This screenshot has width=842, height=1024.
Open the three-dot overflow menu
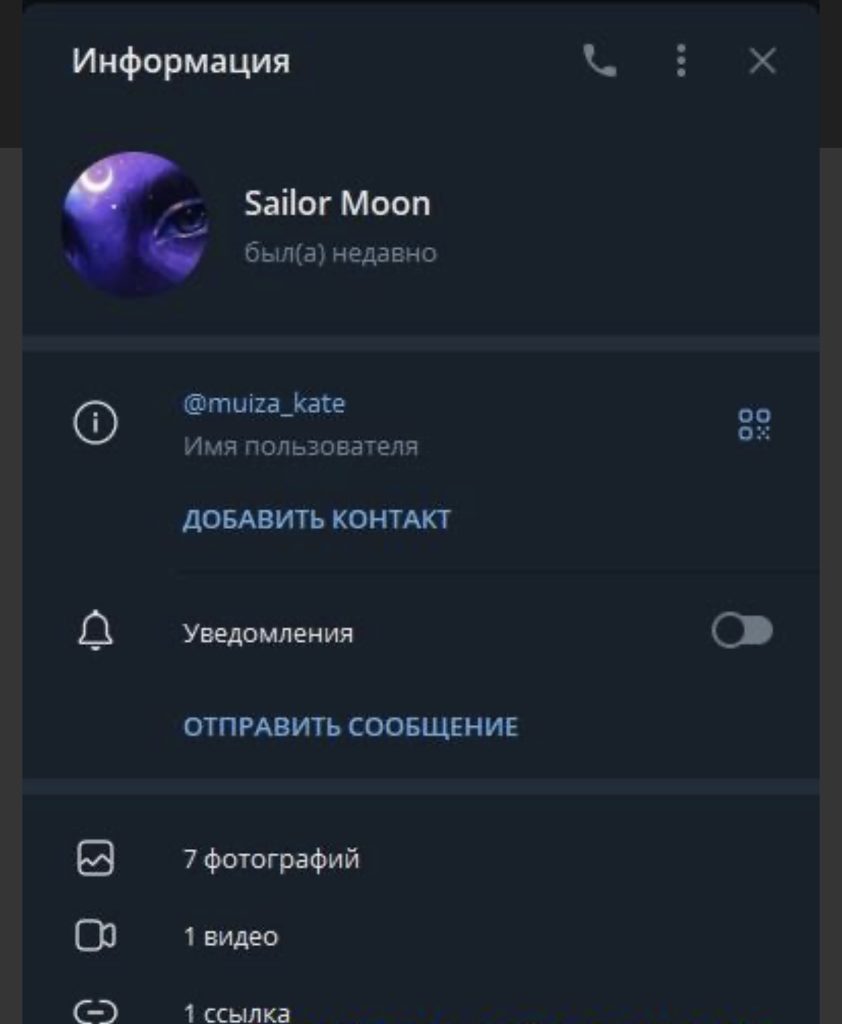681,62
